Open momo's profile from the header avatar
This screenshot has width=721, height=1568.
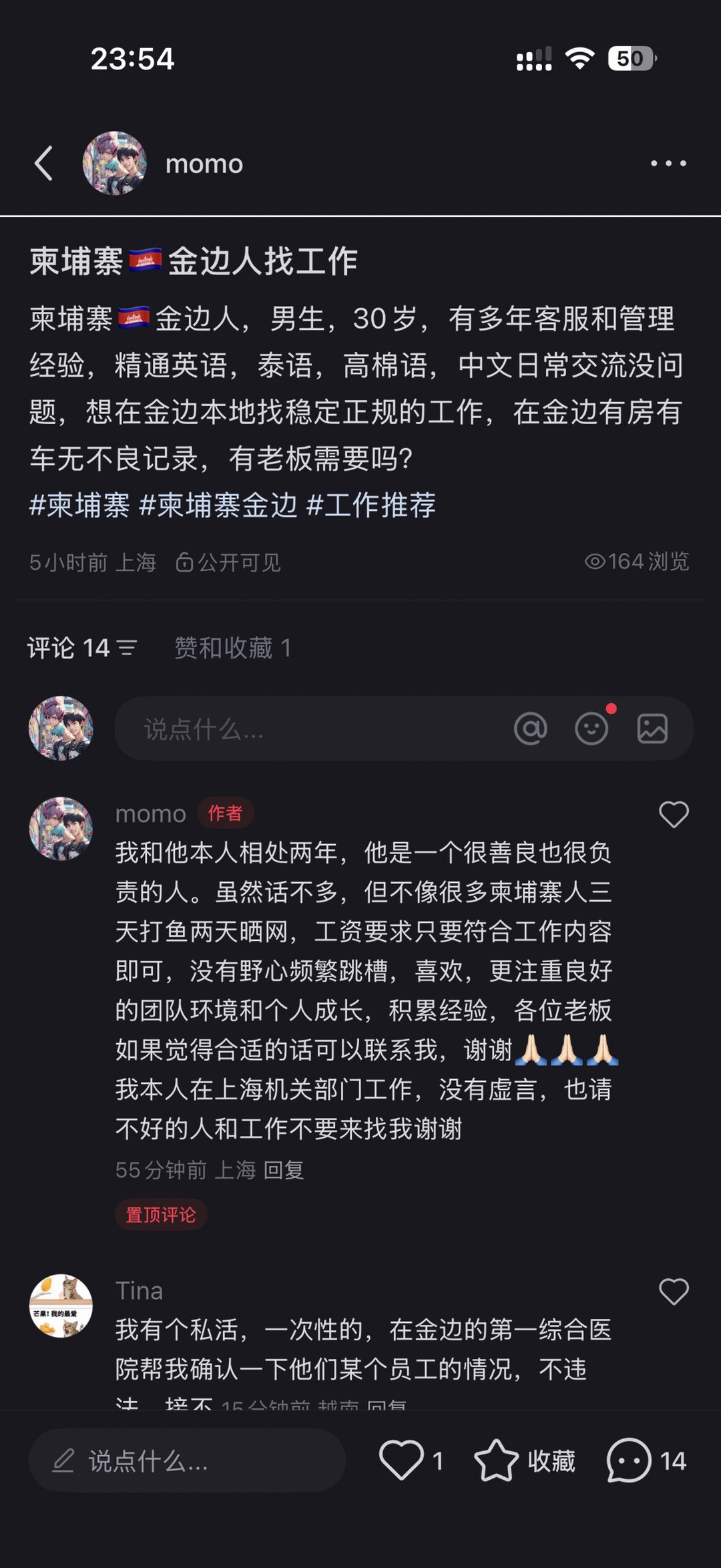coord(114,164)
